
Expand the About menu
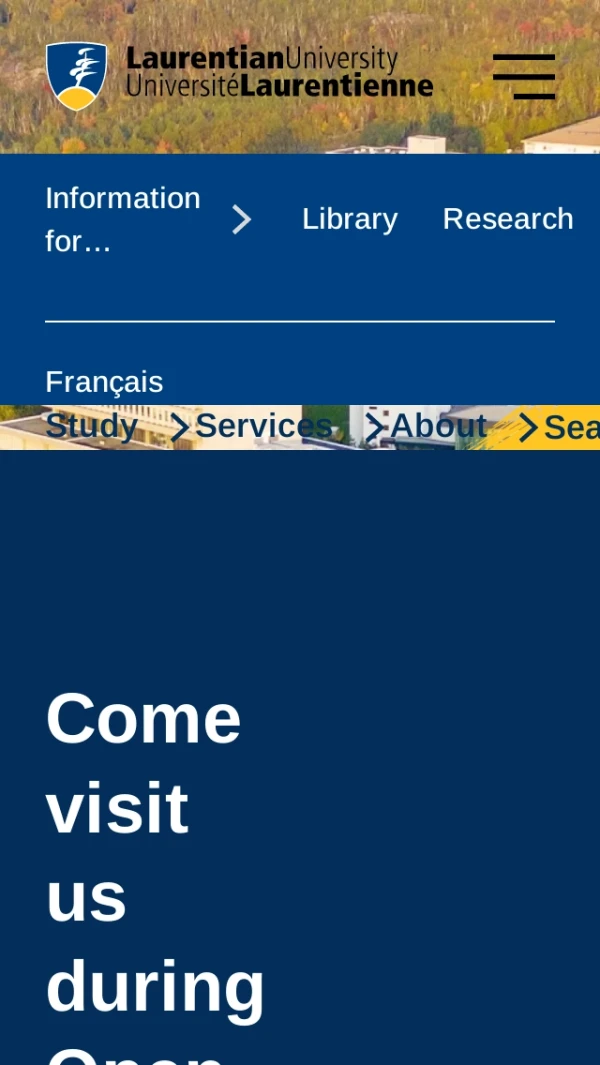(x=438, y=427)
